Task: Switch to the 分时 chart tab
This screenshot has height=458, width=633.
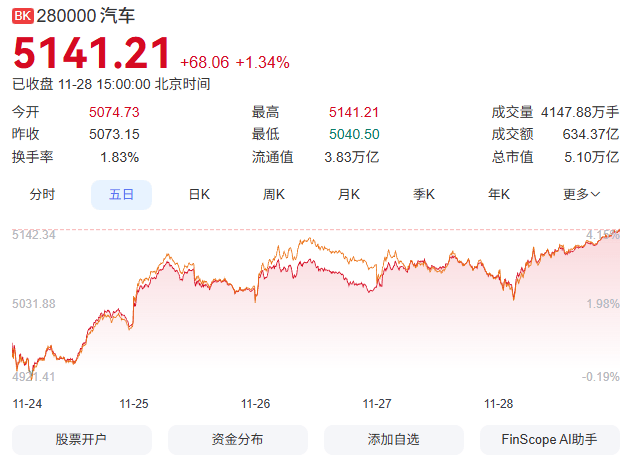Action: (42, 195)
